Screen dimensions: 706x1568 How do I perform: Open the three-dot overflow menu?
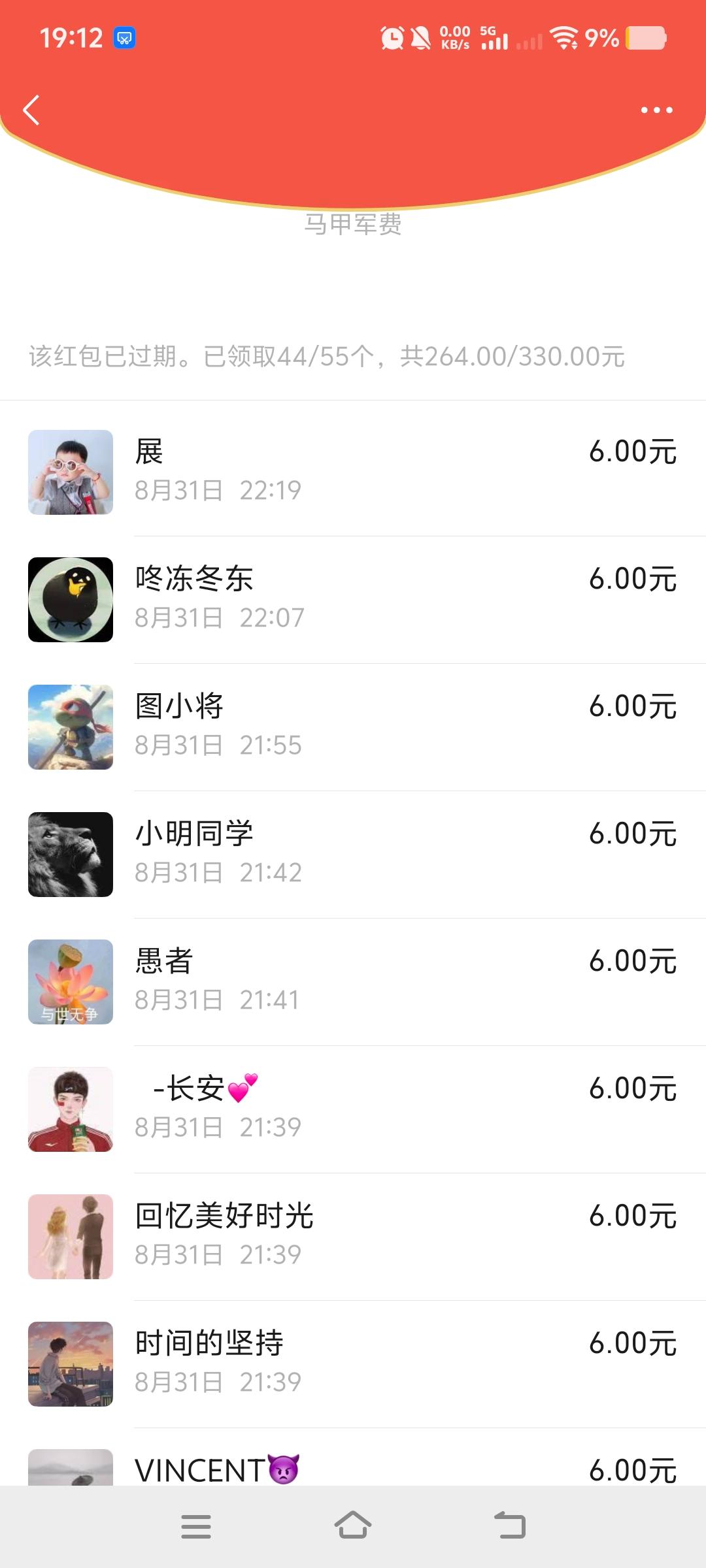[x=656, y=110]
